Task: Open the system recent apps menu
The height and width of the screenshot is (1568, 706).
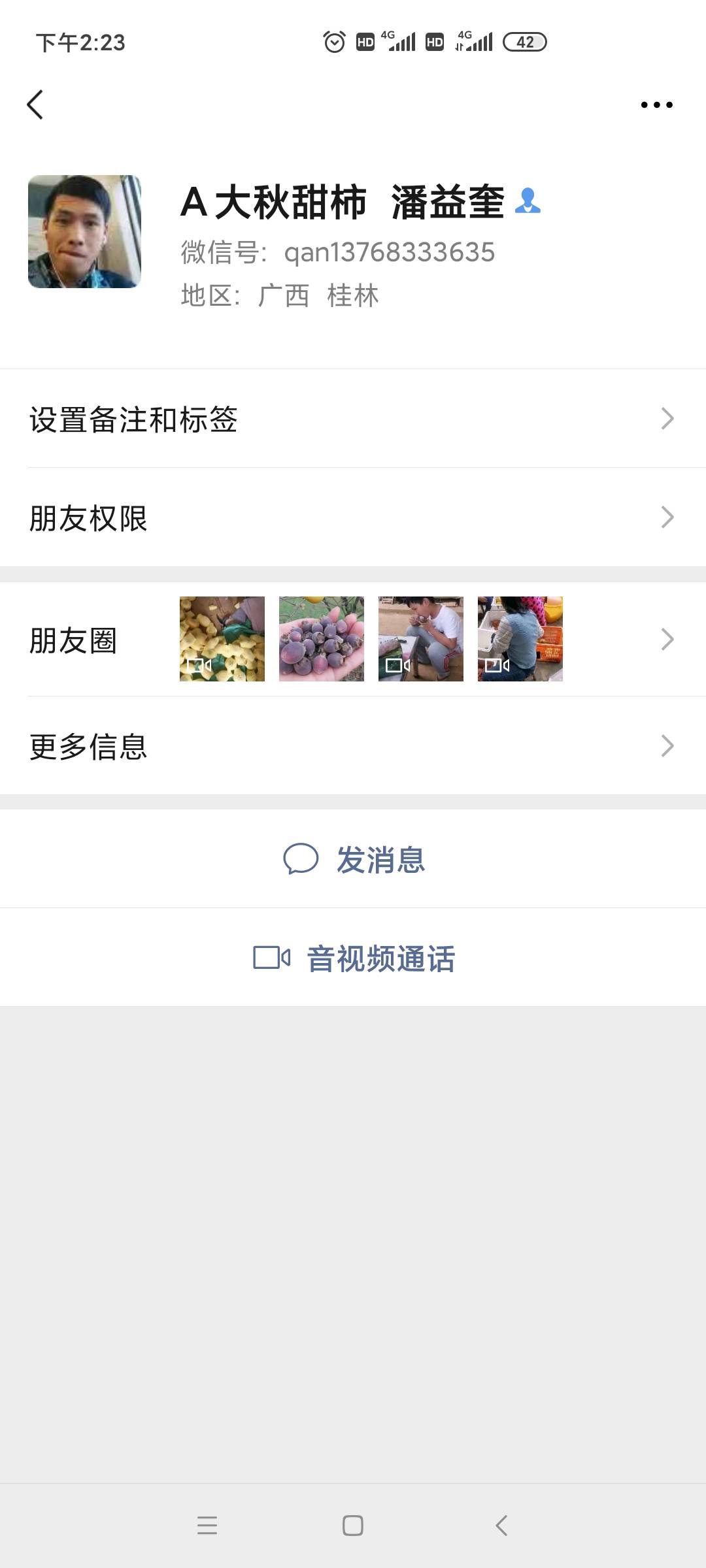Action: pos(207,1526)
